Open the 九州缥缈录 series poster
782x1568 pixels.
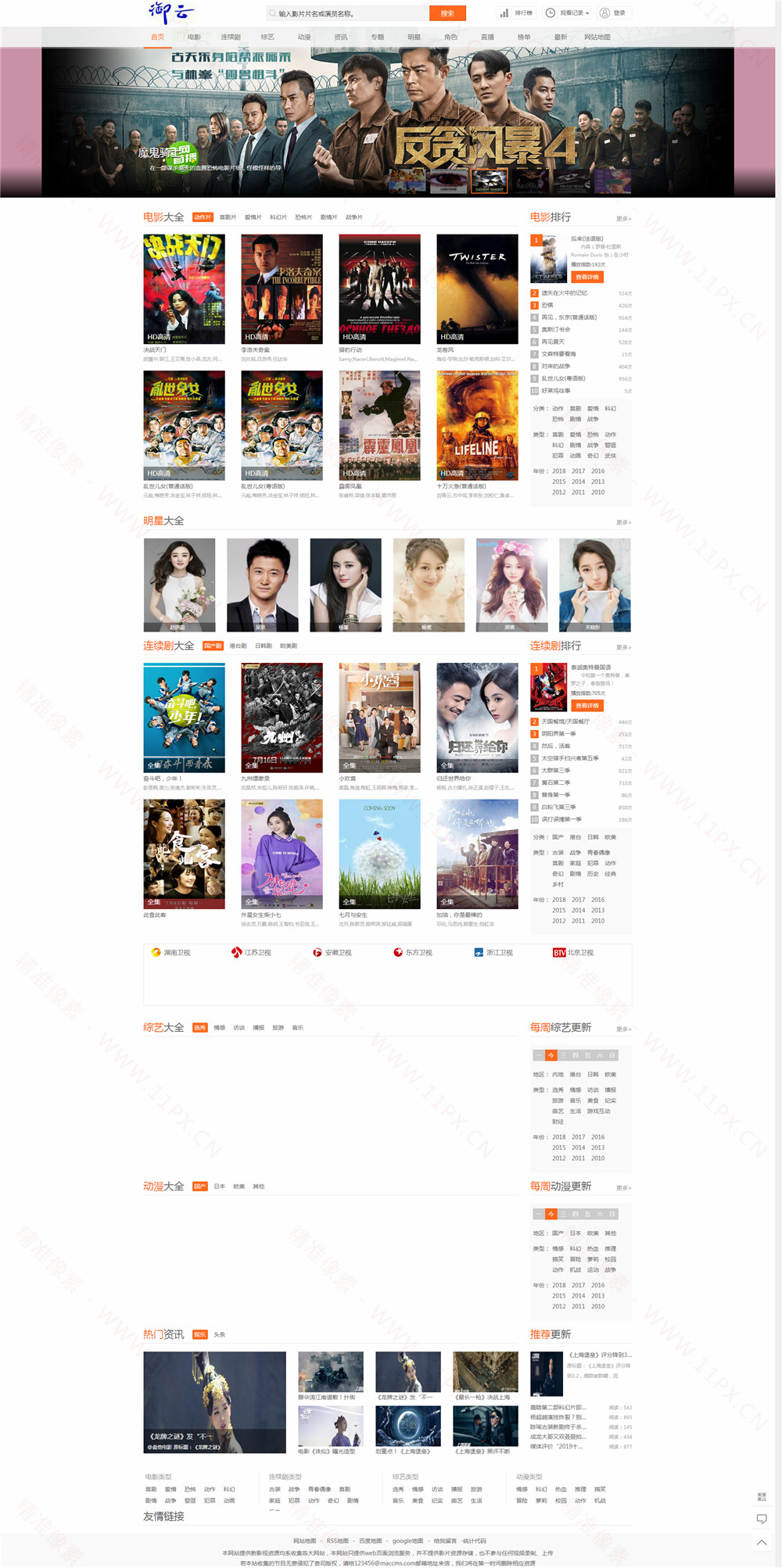pyautogui.click(x=282, y=718)
